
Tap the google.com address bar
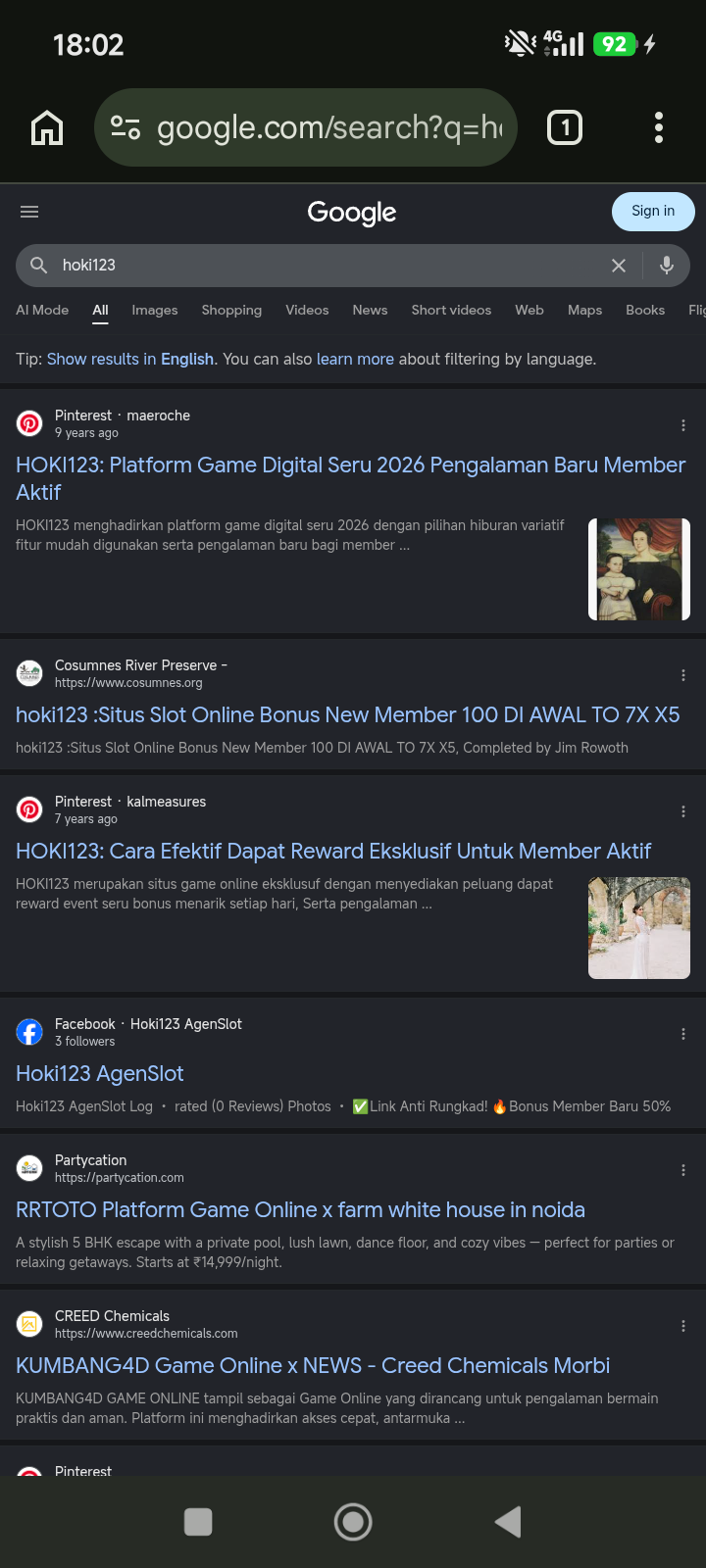click(x=305, y=127)
